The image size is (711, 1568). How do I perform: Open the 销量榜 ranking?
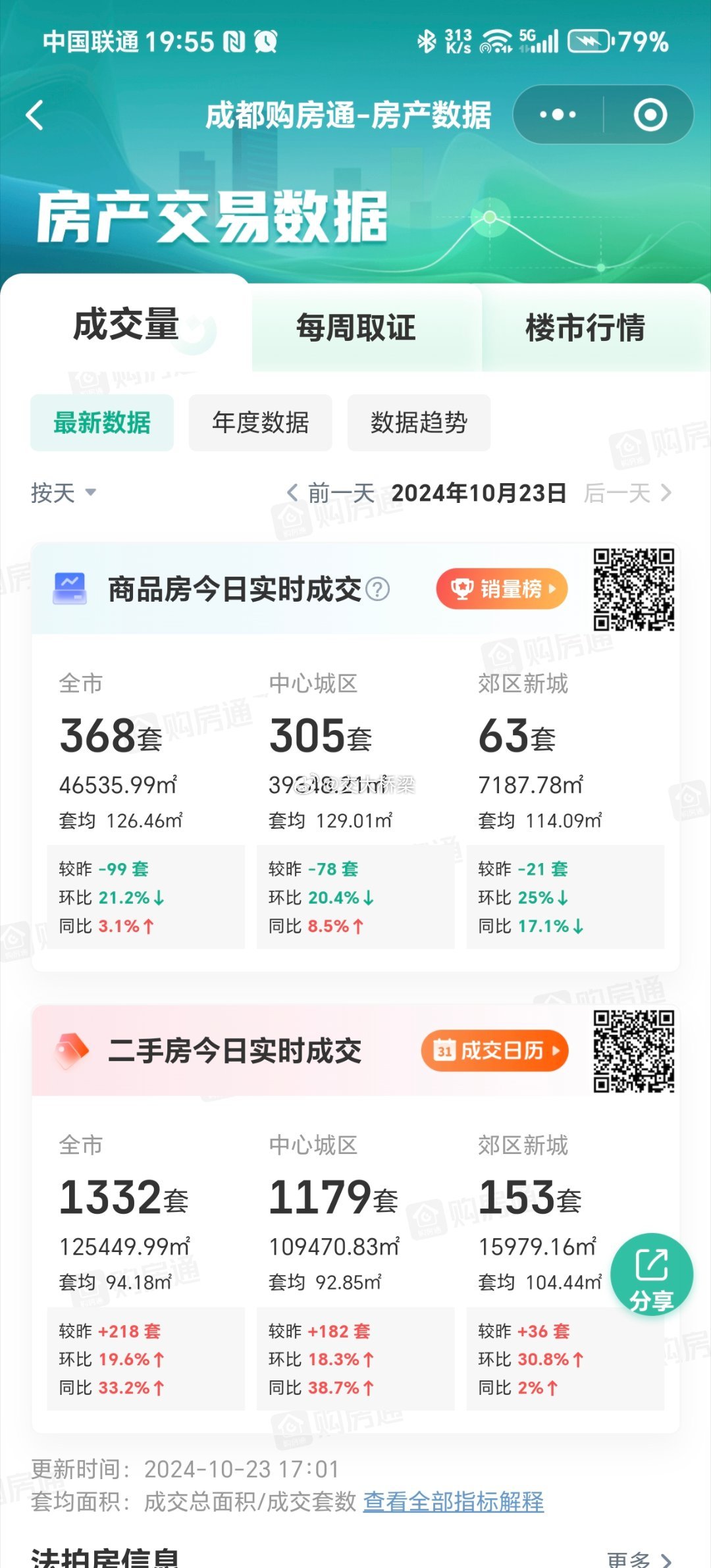(x=502, y=588)
